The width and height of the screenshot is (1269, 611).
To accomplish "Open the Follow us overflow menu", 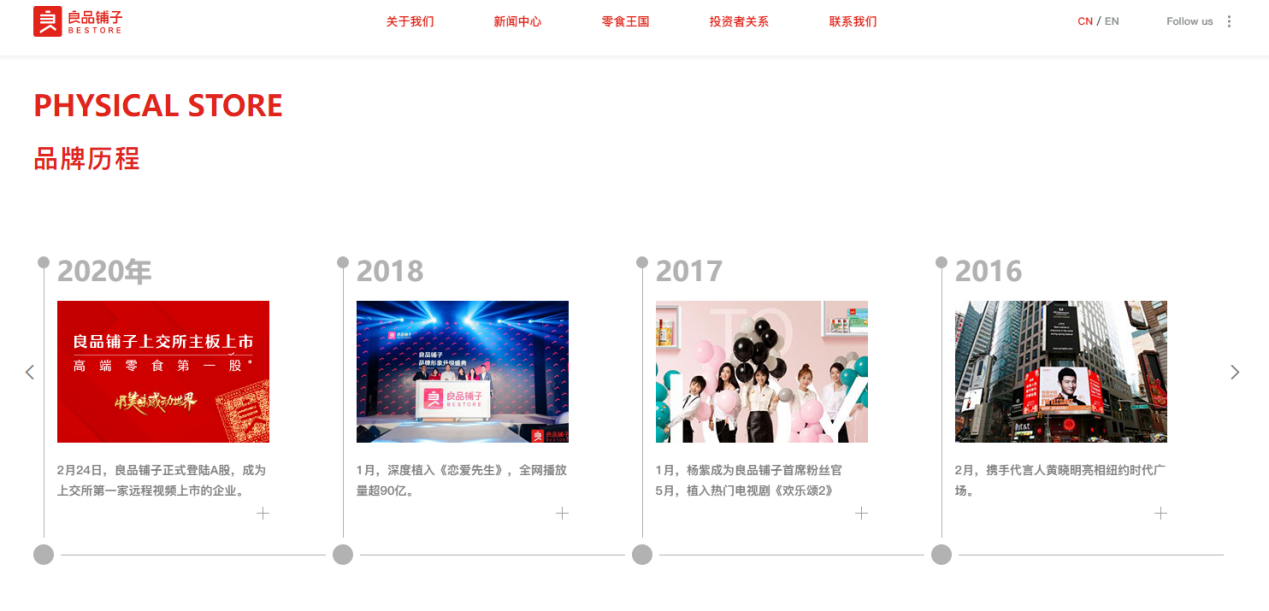I will [x=1229, y=21].
